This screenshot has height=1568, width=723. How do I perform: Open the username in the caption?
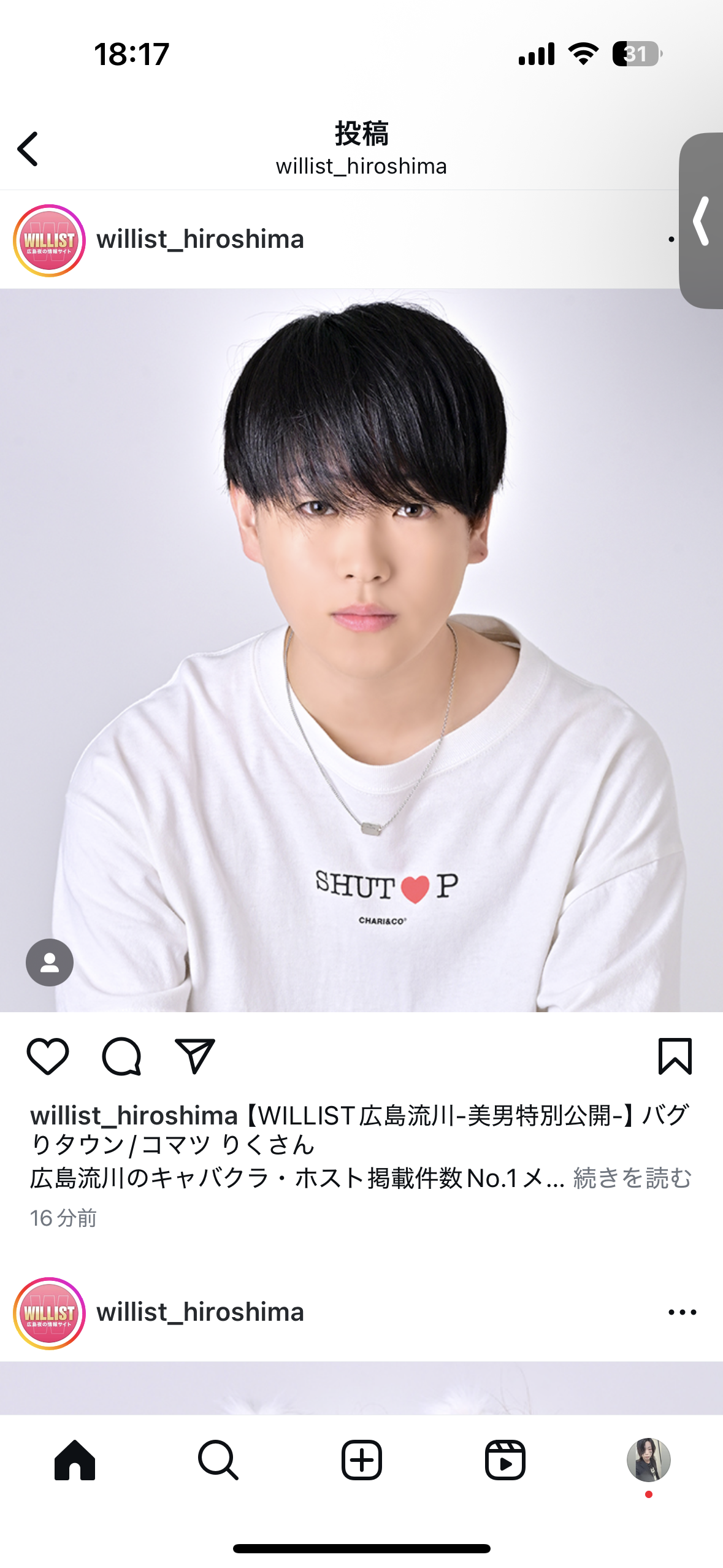134,1116
